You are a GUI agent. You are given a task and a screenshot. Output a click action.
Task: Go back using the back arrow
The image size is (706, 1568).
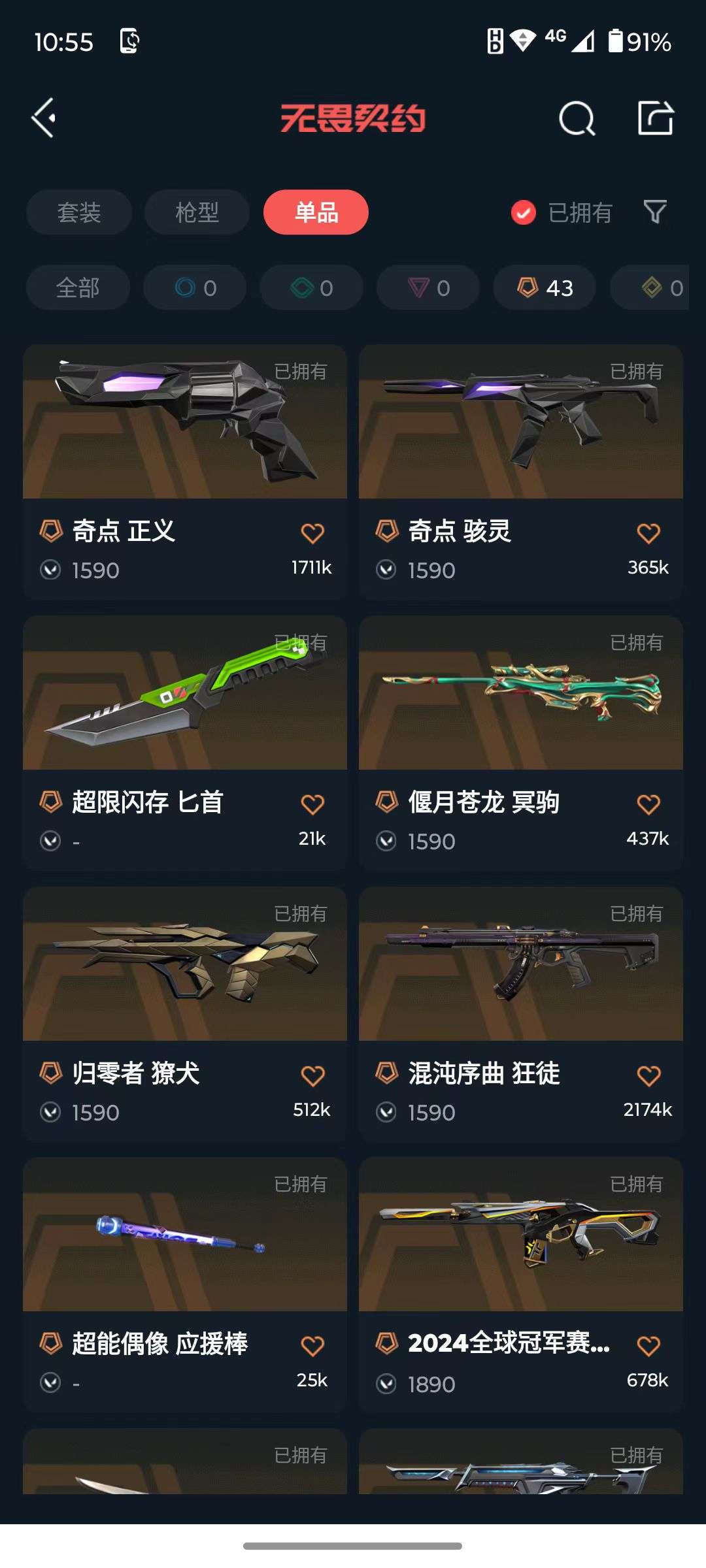tap(44, 119)
